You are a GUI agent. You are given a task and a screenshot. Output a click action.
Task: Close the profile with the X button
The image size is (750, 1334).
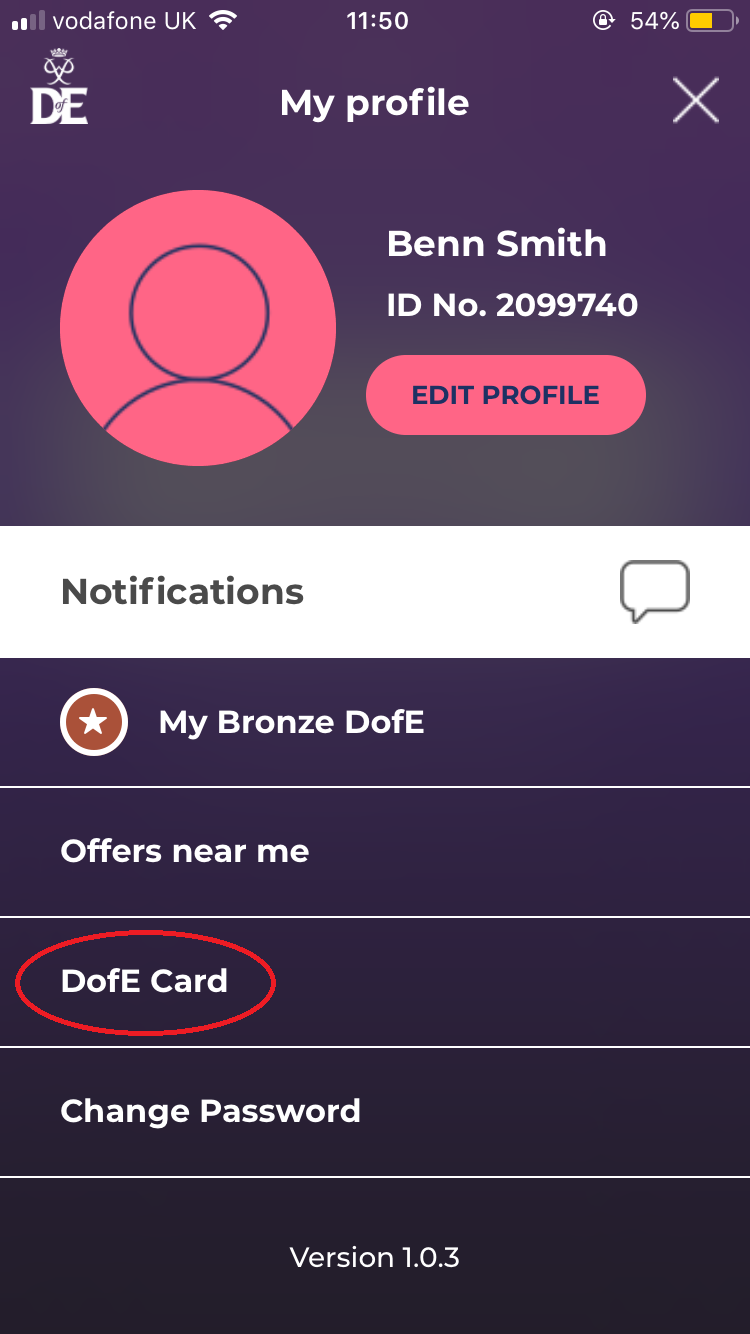[x=695, y=100]
